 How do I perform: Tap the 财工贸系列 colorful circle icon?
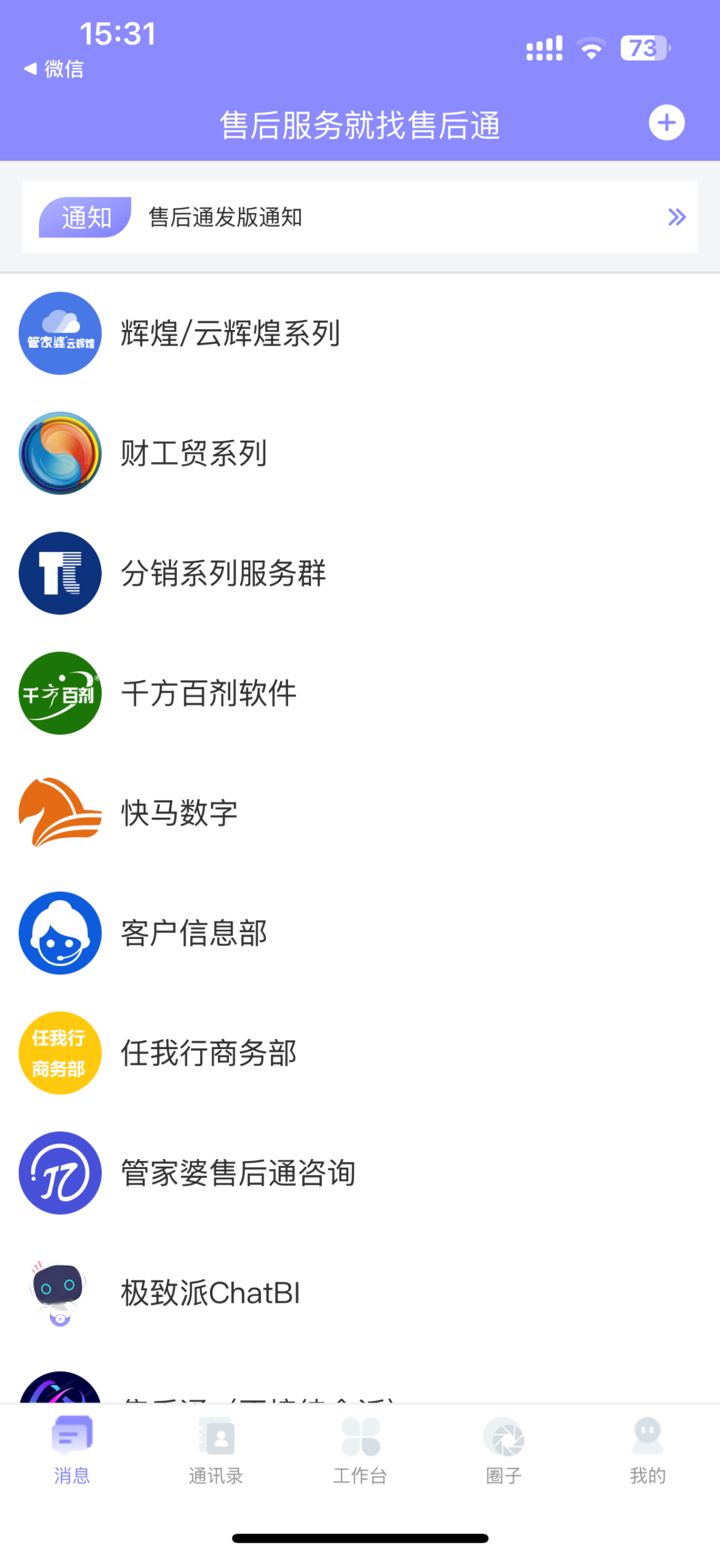pos(60,453)
